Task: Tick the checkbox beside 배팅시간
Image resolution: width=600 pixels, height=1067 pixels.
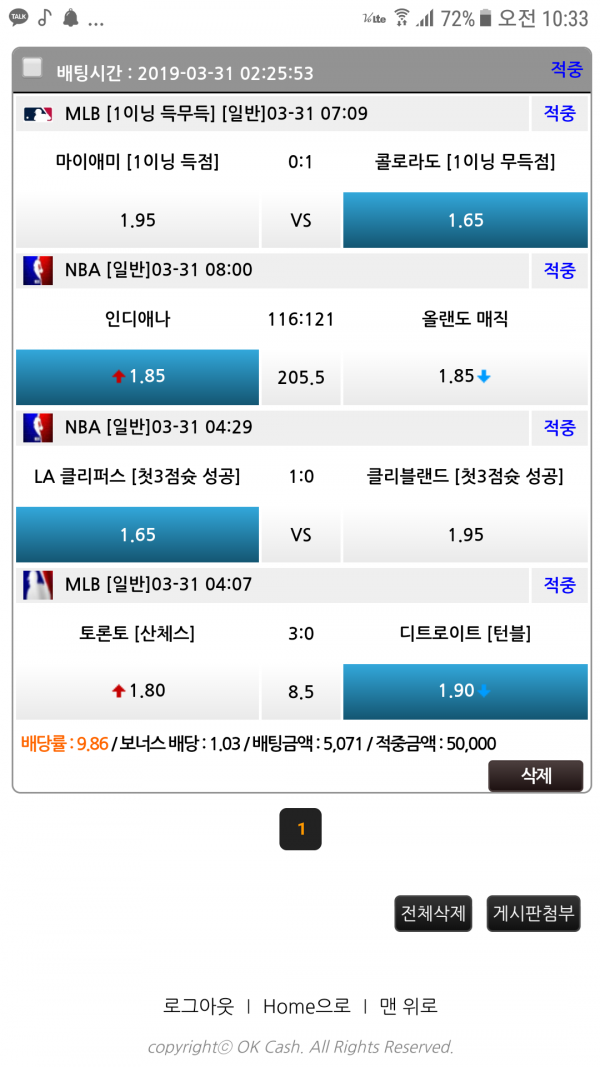Action: pos(33,68)
